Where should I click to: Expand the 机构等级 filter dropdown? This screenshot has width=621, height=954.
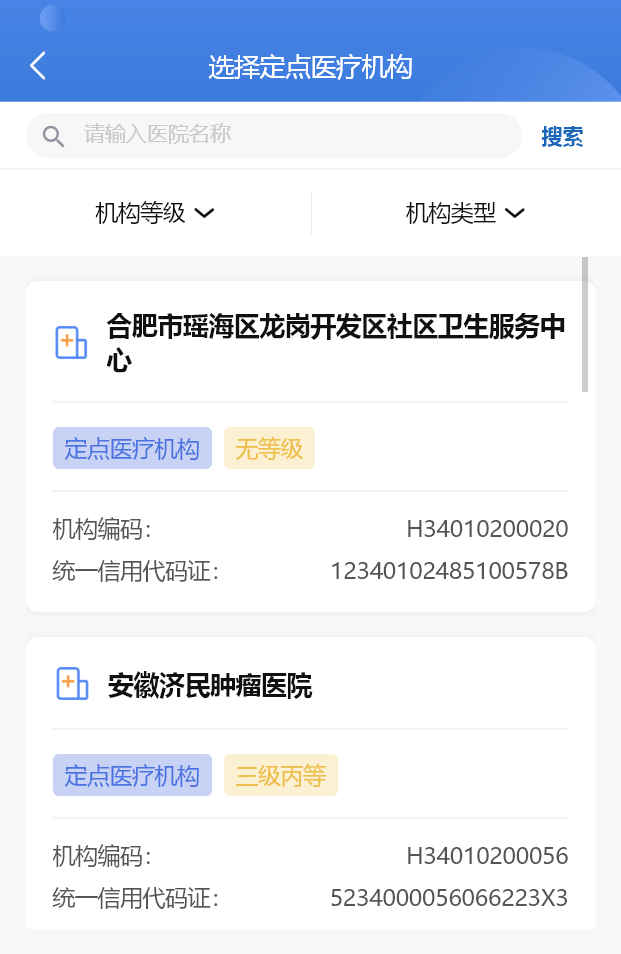pos(155,213)
